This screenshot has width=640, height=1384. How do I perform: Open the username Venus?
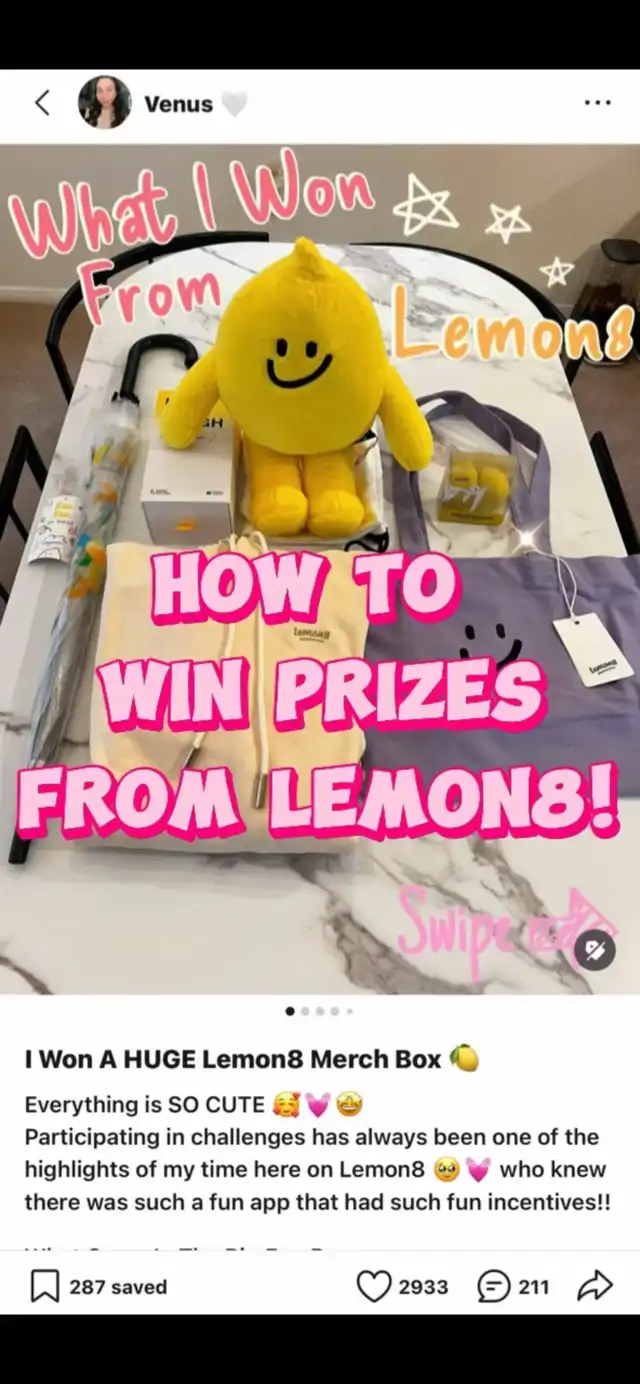pos(178,104)
